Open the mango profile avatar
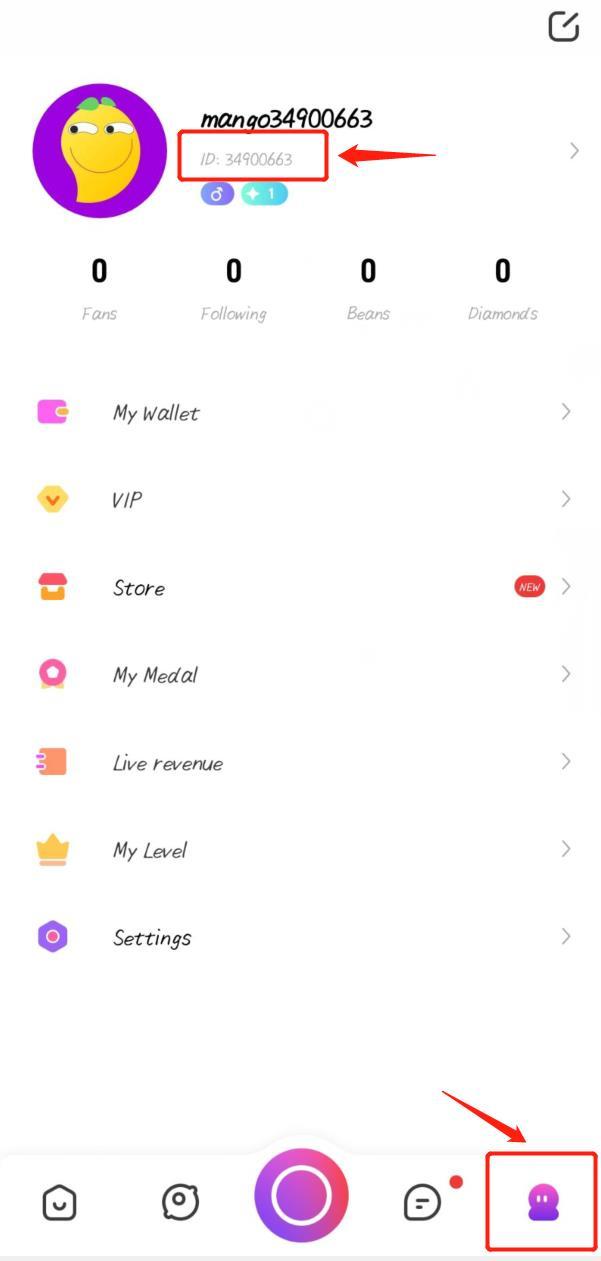 [x=99, y=151]
